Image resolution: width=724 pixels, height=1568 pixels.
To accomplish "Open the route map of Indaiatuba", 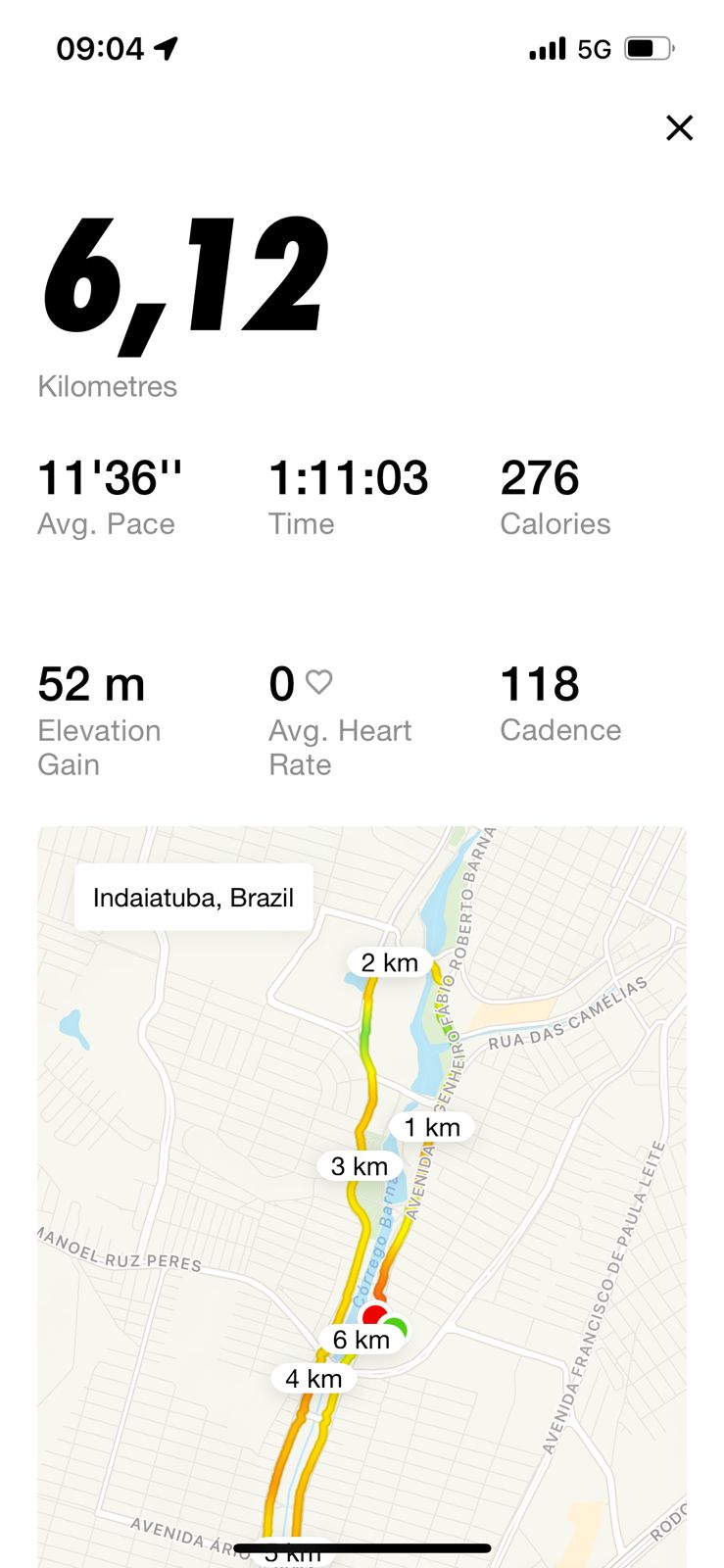I will 362,1197.
